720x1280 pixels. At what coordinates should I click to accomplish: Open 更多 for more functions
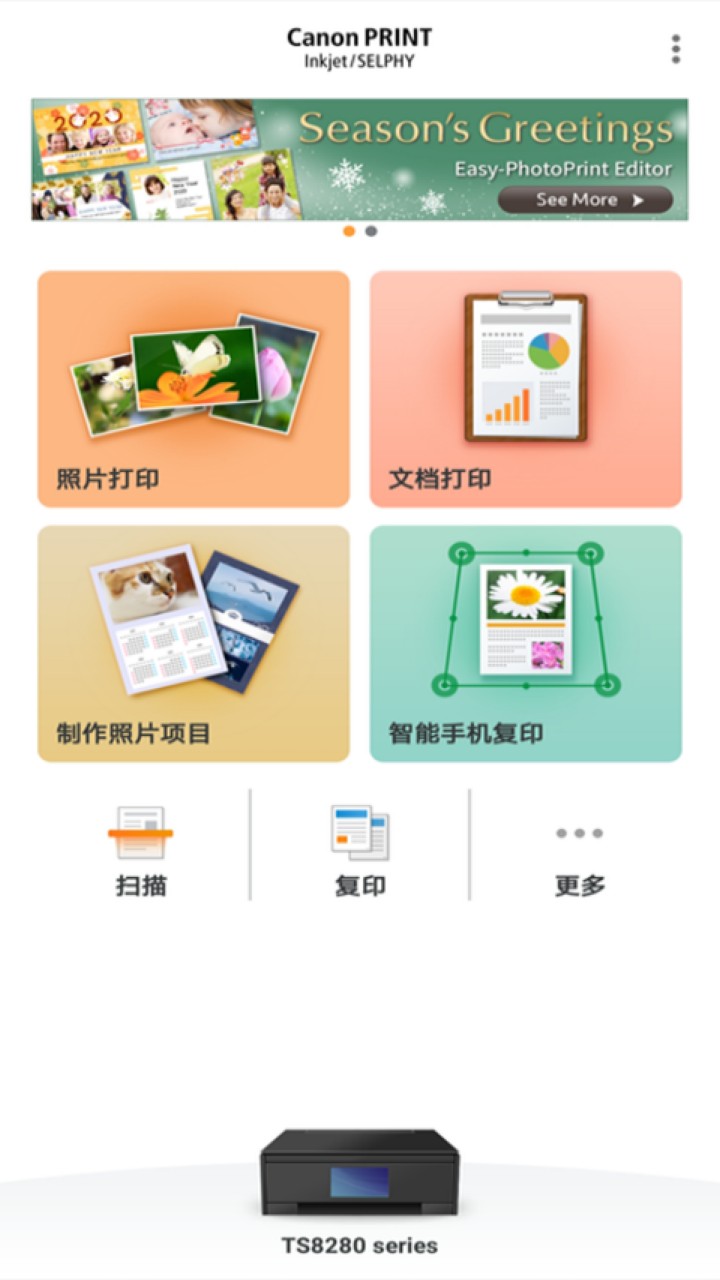click(580, 850)
